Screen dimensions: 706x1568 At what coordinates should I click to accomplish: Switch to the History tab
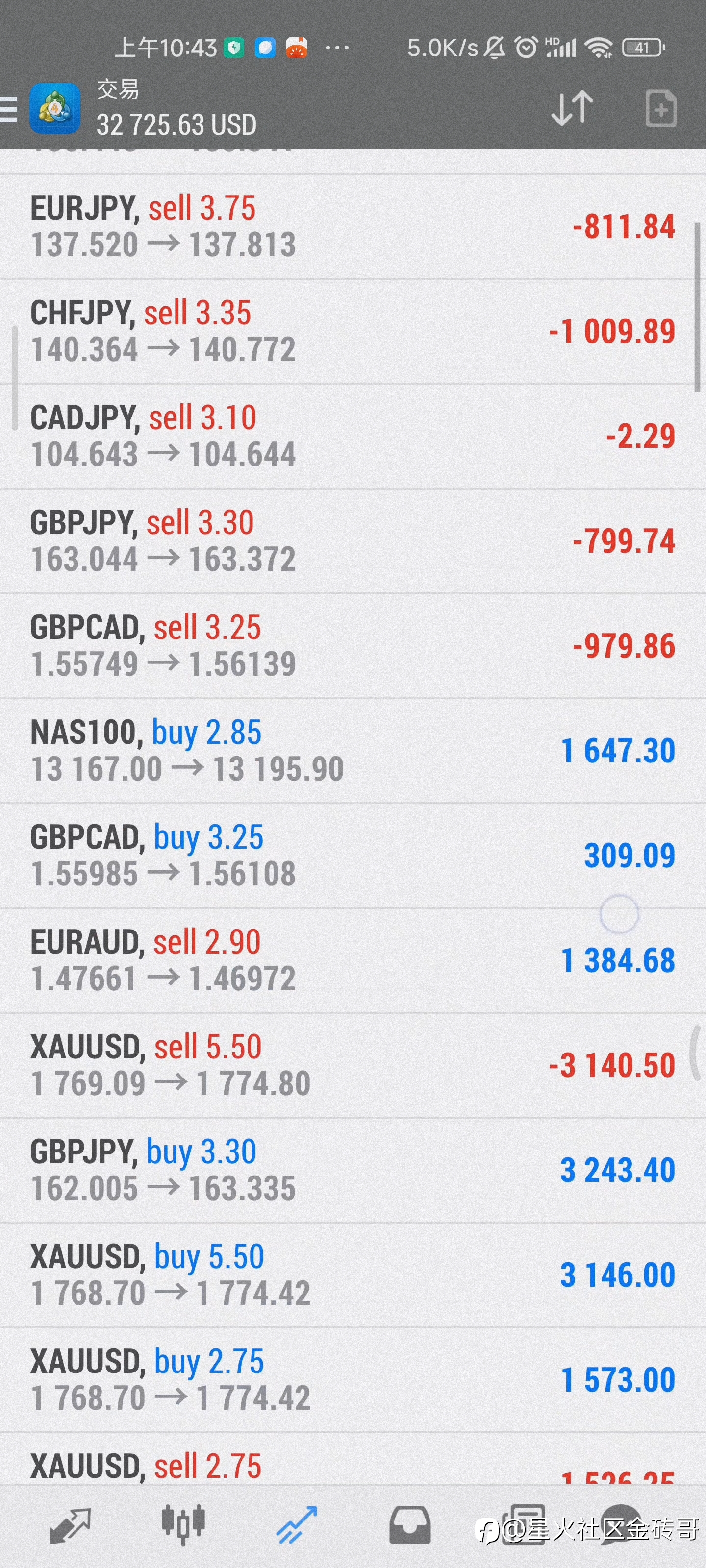point(410,1525)
